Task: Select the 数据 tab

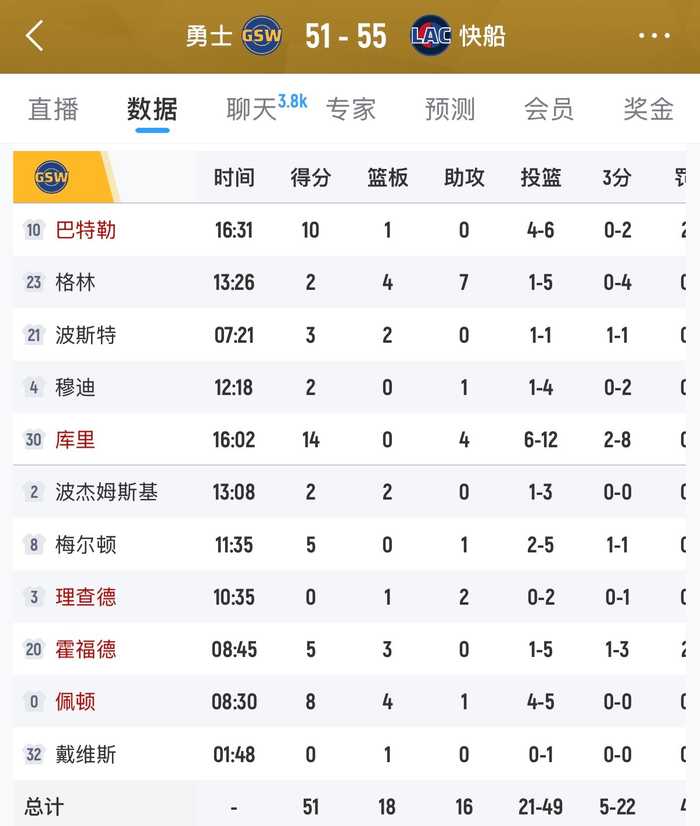Action: (x=152, y=109)
